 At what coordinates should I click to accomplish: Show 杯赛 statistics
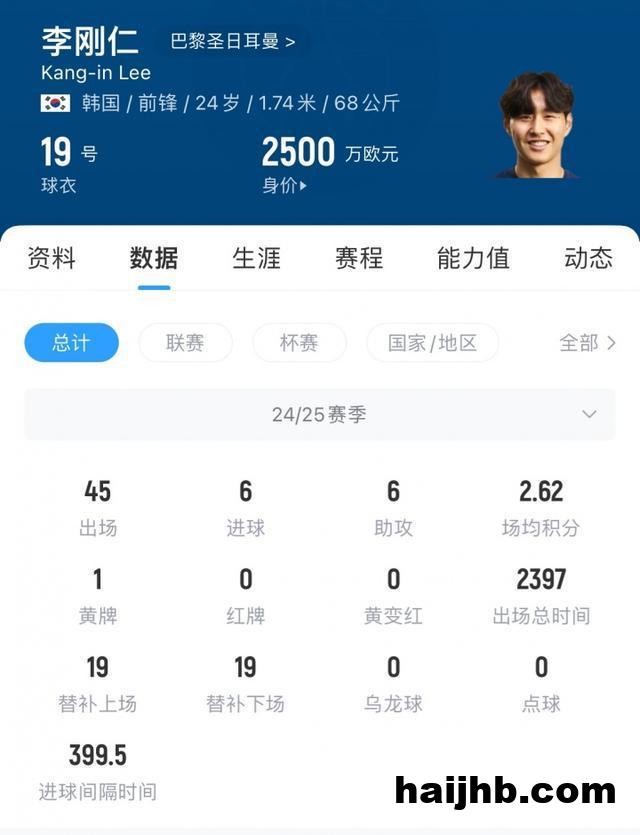coord(299,343)
